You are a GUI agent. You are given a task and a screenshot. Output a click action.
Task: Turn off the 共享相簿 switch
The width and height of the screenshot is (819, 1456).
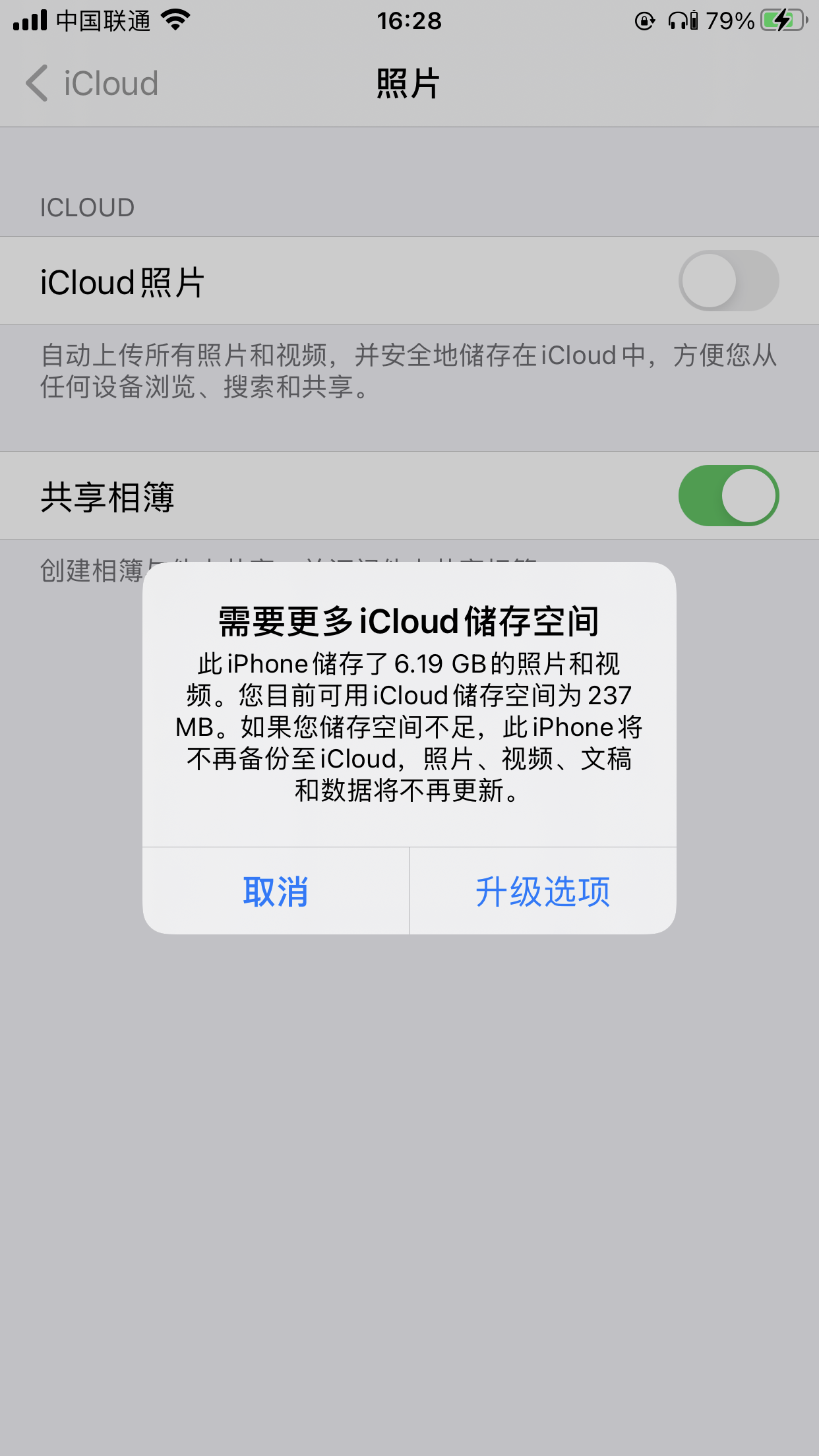click(x=728, y=496)
